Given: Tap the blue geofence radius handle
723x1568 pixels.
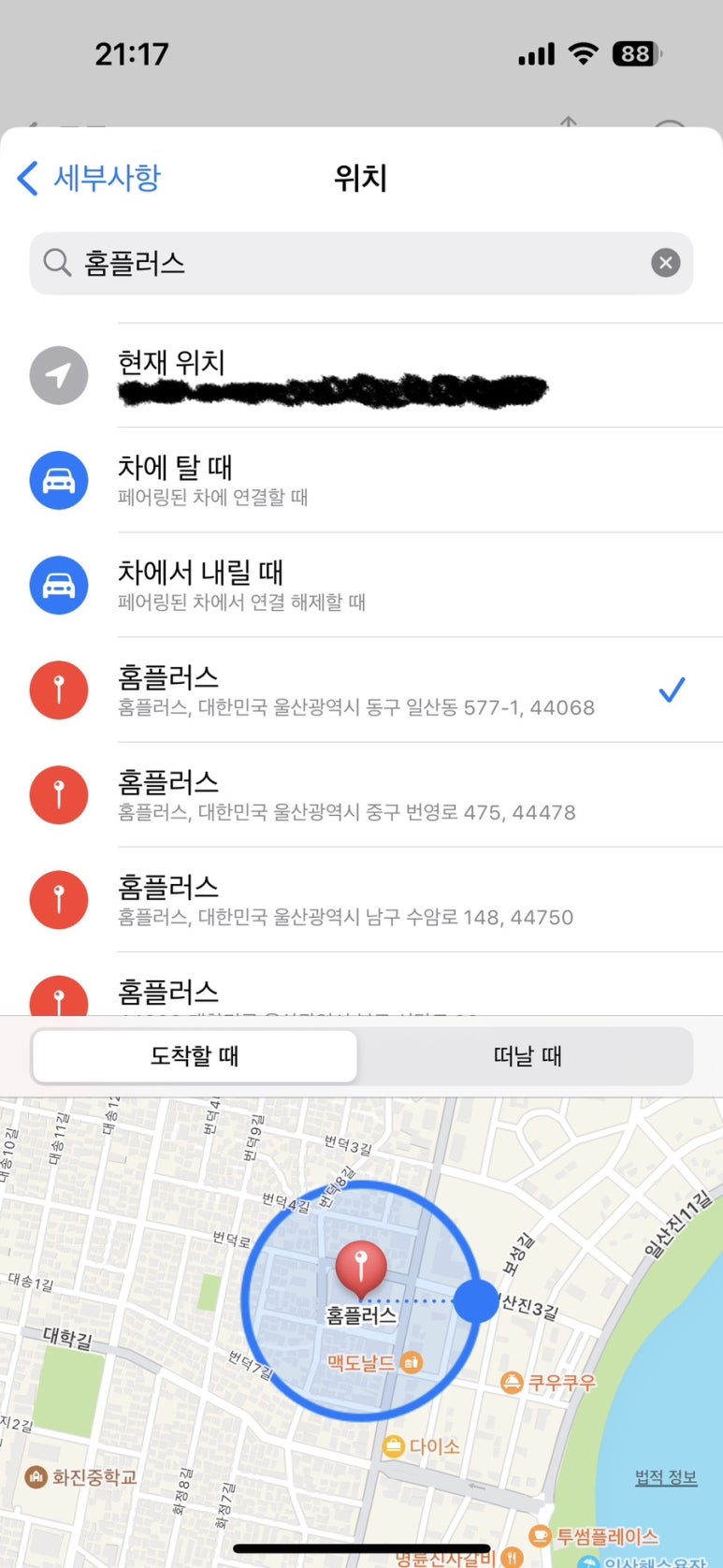Looking at the screenshot, I should click(477, 1300).
